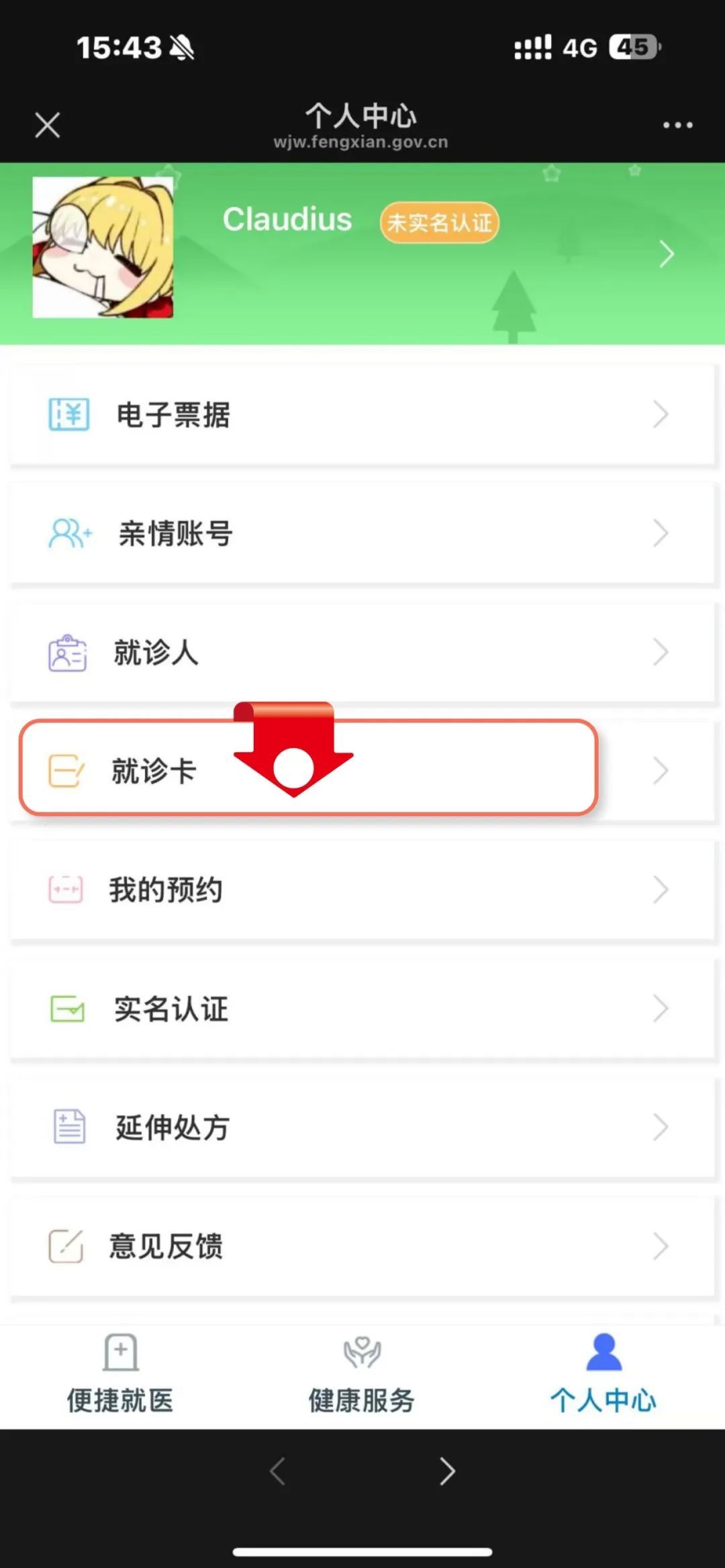The image size is (725, 1568).
Task: Go back with the browser back arrow
Action: [278, 1471]
